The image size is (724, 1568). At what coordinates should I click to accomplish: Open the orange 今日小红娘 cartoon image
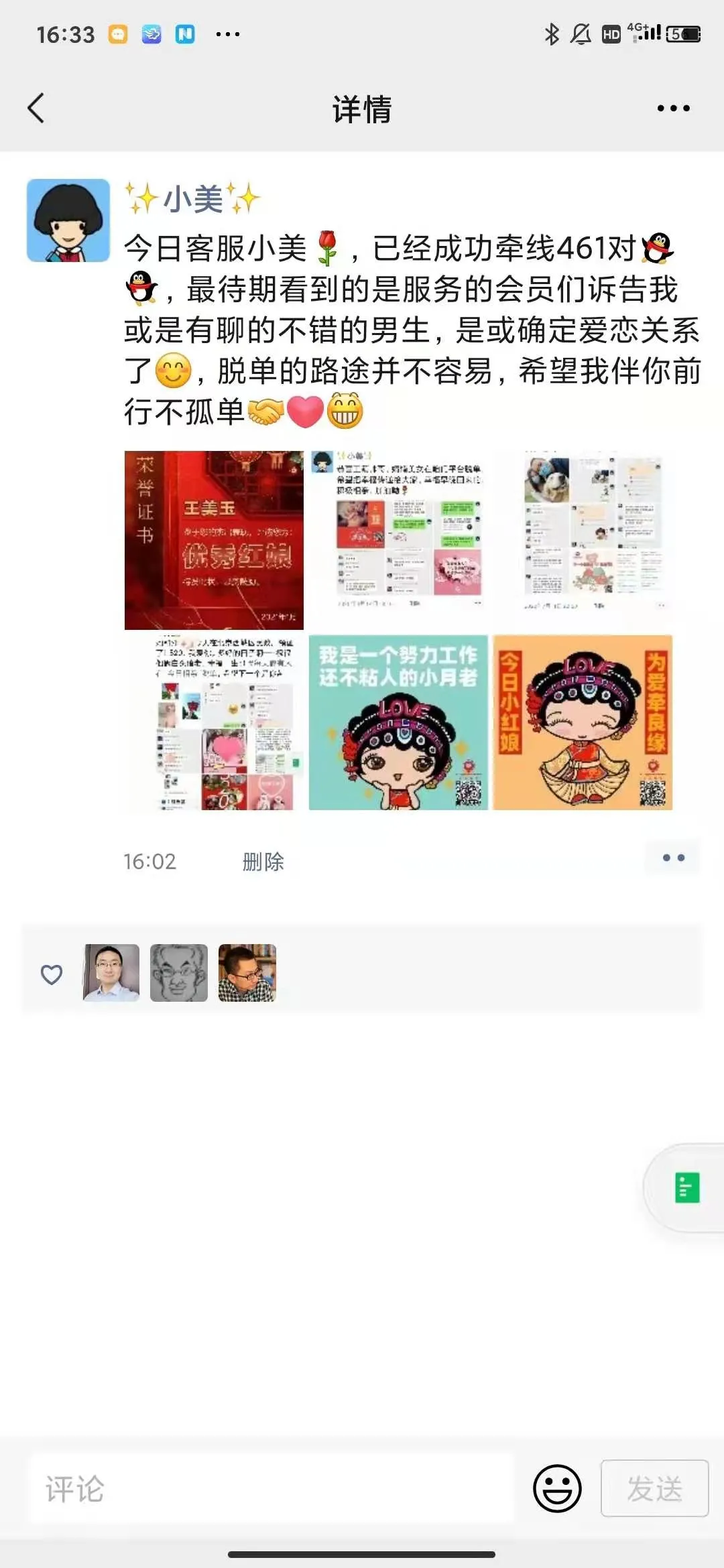[x=583, y=722]
